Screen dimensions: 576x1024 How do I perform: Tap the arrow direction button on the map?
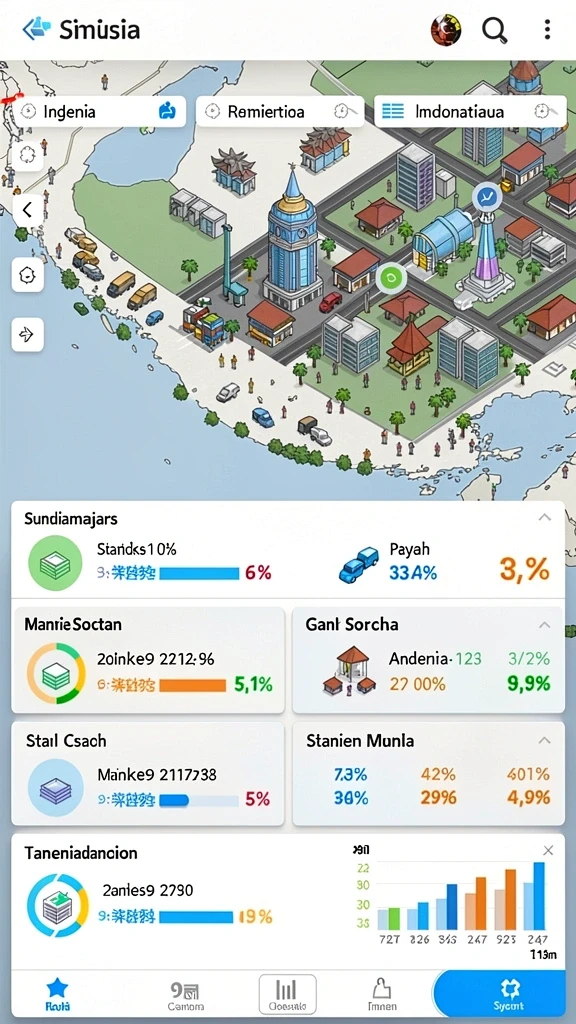[27, 334]
